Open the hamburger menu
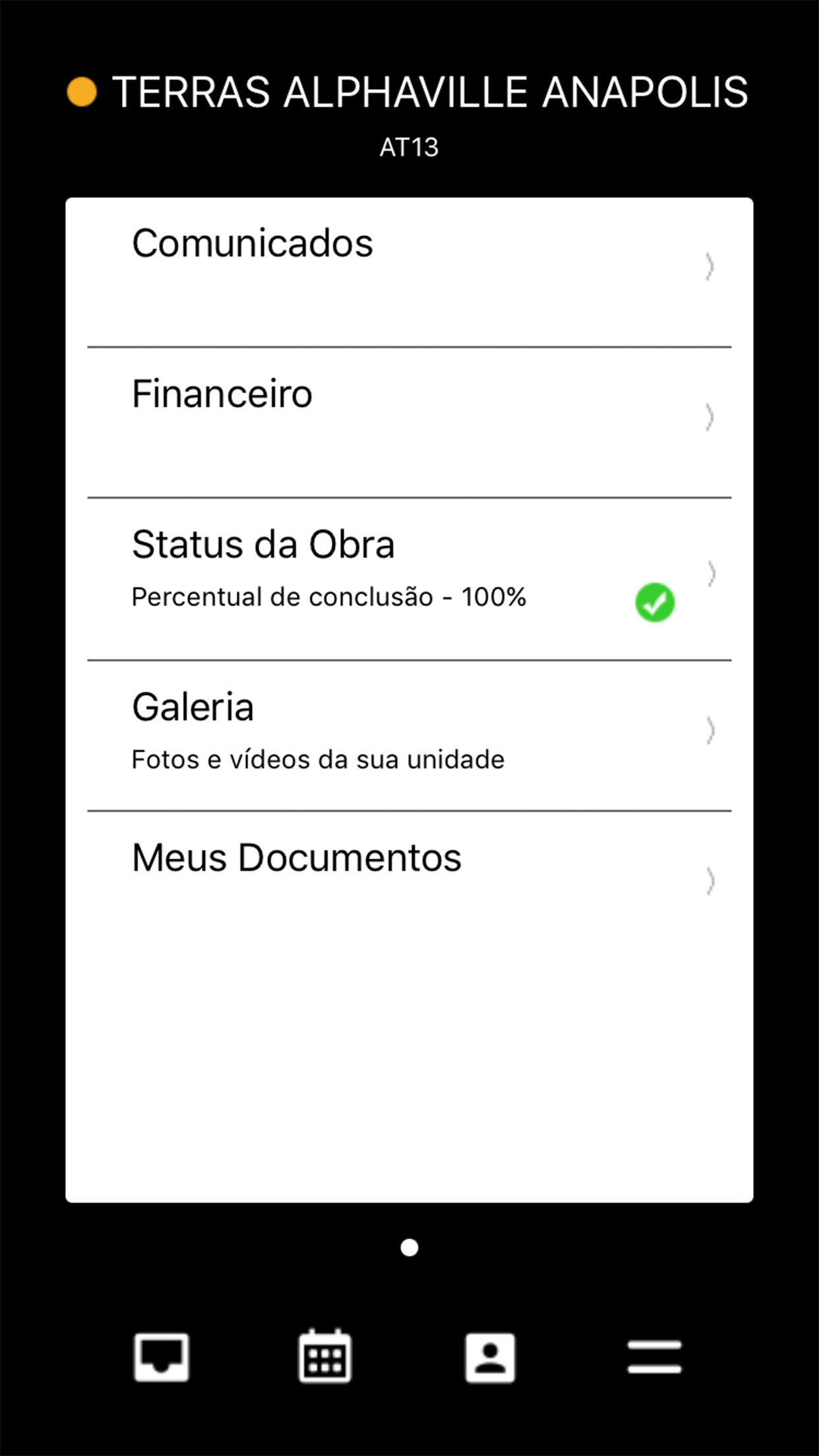Screen dimensions: 819x1456 (x=654, y=1357)
